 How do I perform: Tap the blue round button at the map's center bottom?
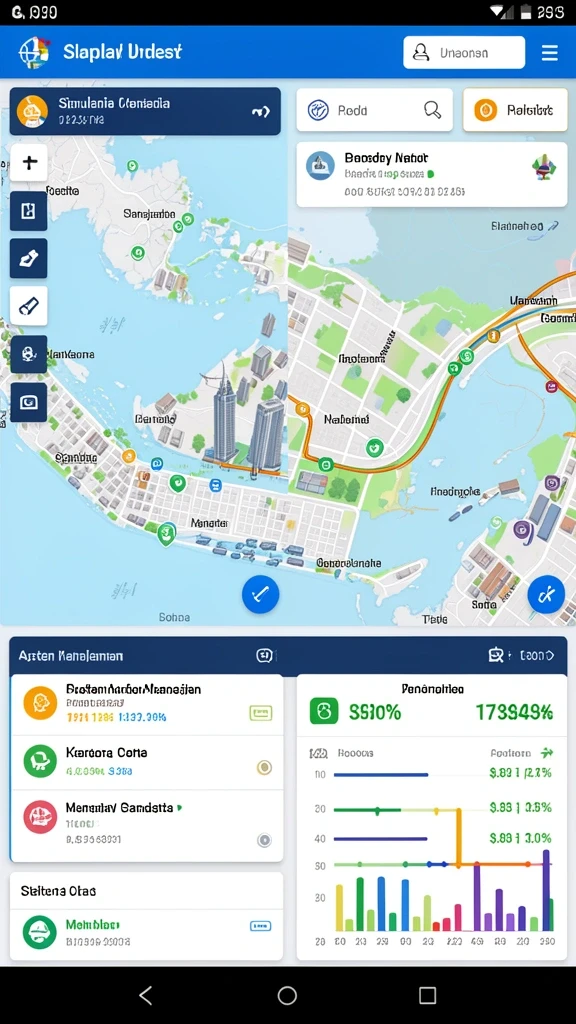pos(261,594)
